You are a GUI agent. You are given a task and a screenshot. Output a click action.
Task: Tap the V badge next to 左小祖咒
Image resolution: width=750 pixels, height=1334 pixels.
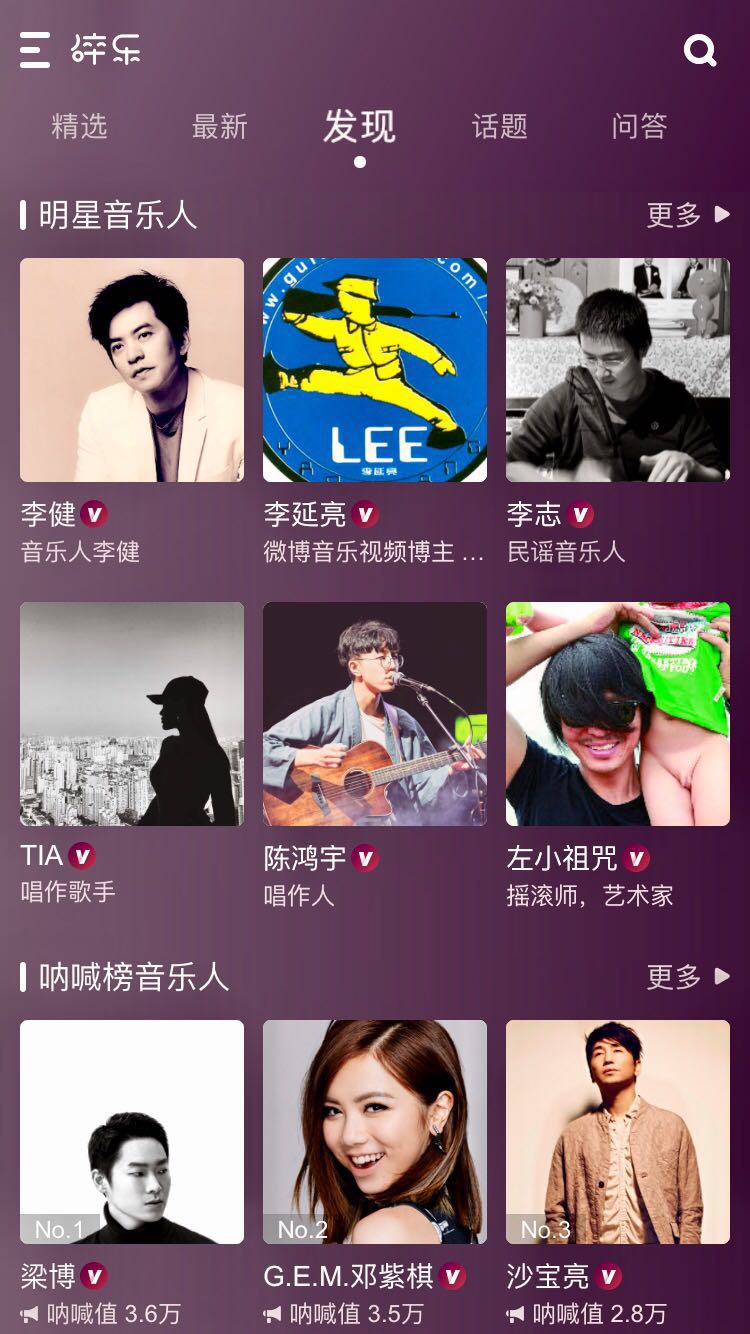pos(634,856)
